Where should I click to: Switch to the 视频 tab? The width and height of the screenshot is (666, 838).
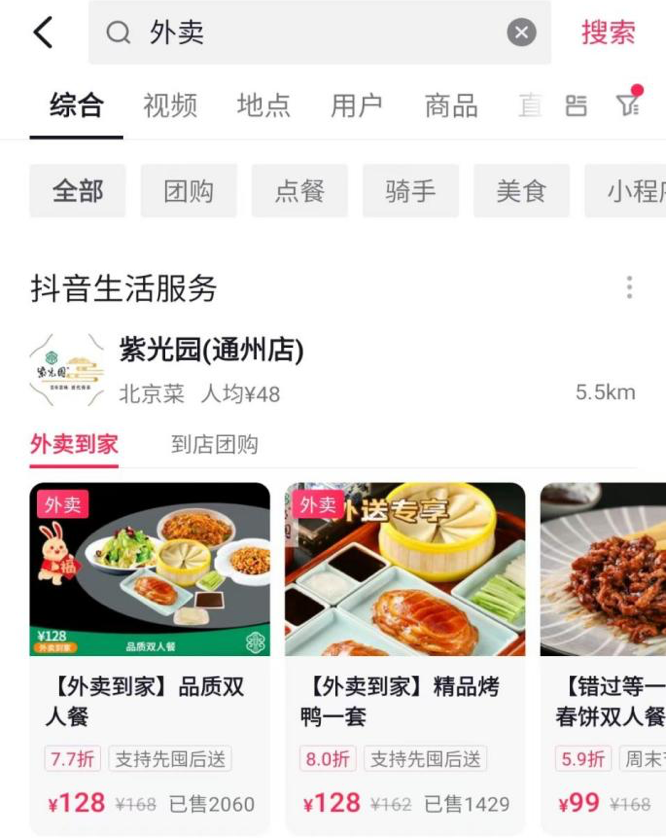tap(170, 105)
